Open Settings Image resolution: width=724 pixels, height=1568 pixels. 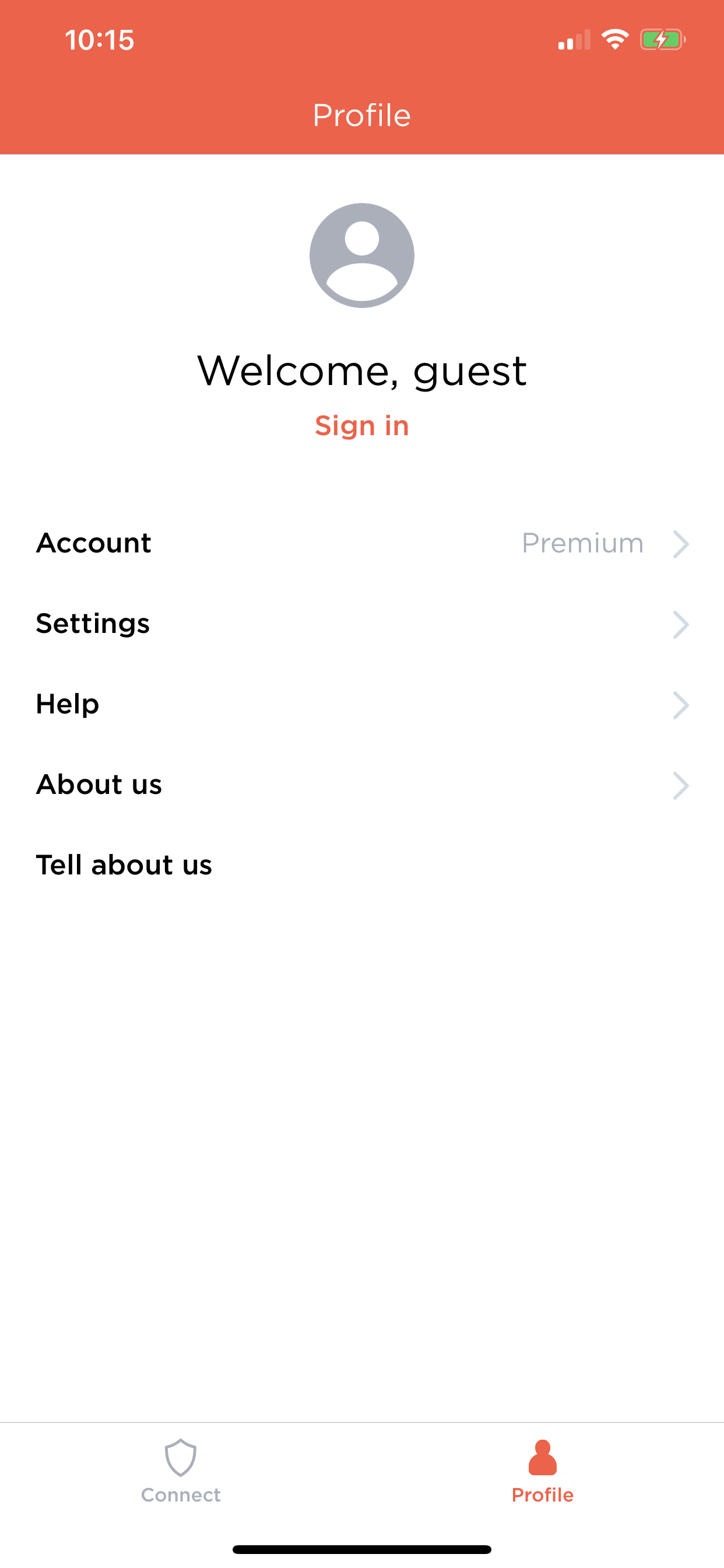362,624
